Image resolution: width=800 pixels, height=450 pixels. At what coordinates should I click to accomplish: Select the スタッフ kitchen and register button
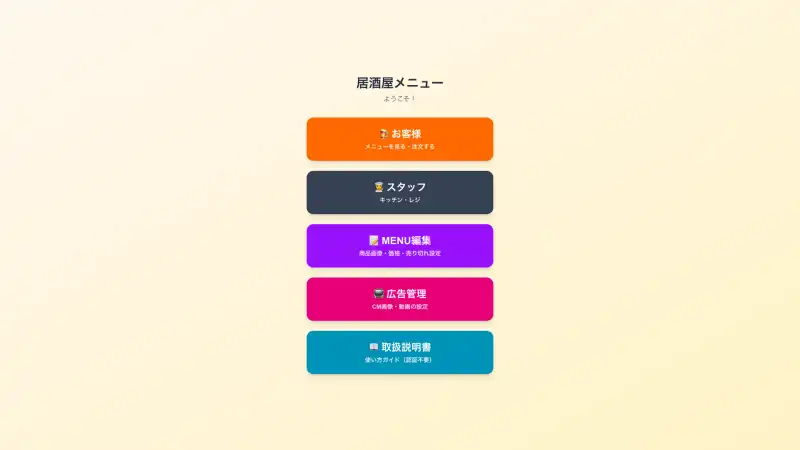[399, 192]
